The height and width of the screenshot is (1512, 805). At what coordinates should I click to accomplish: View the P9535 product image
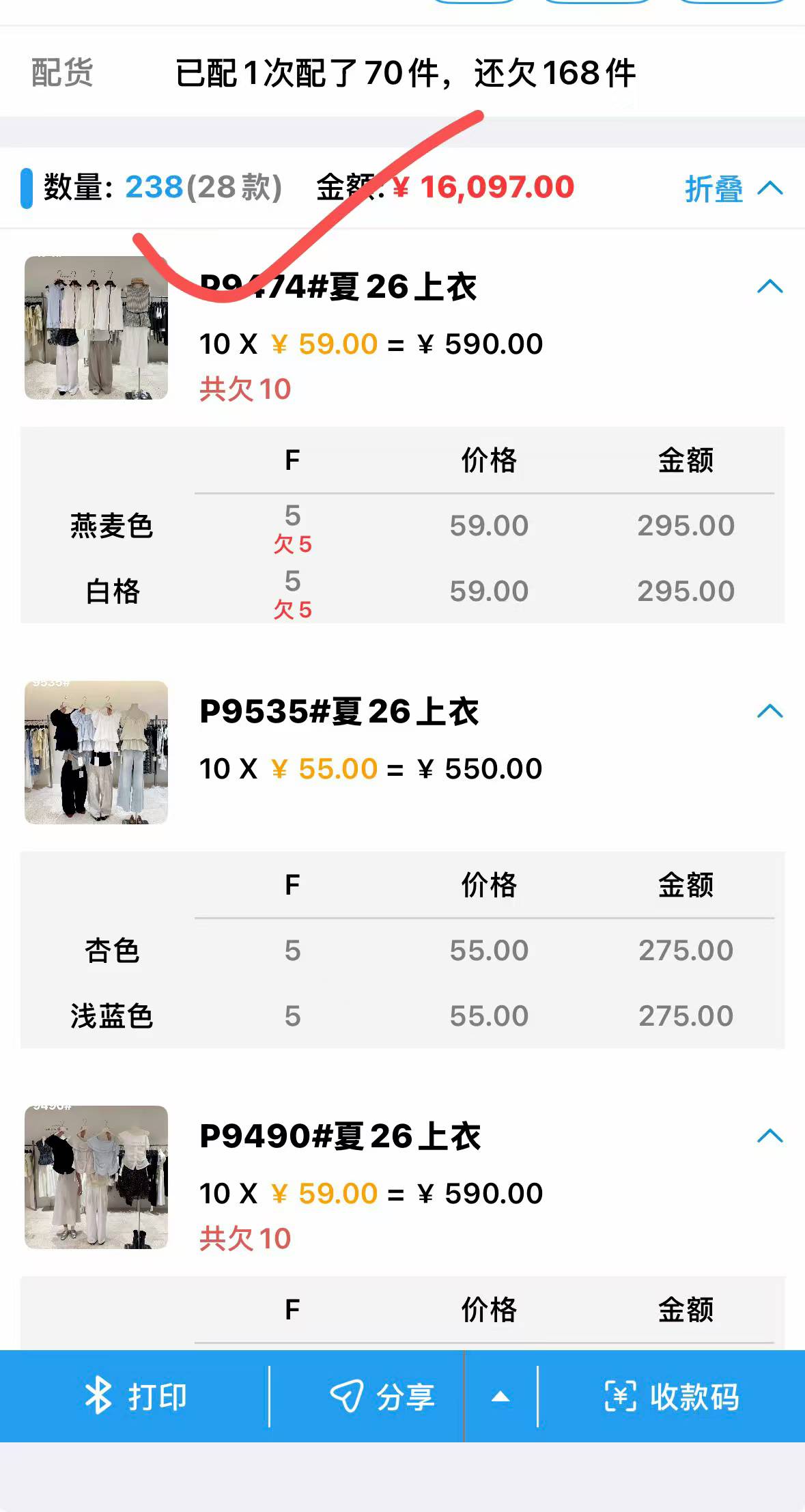96,753
